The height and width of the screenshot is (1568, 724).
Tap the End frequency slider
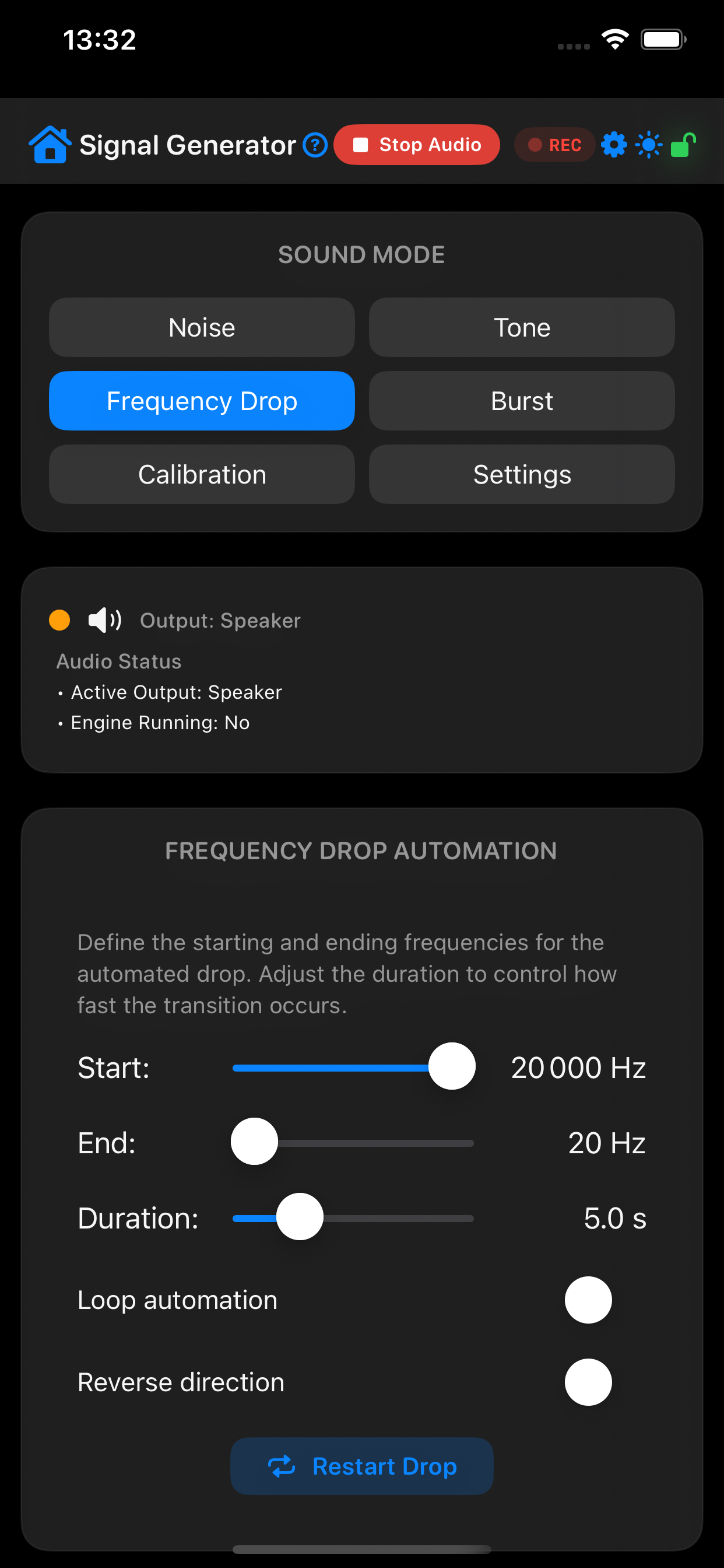pos(353,1142)
